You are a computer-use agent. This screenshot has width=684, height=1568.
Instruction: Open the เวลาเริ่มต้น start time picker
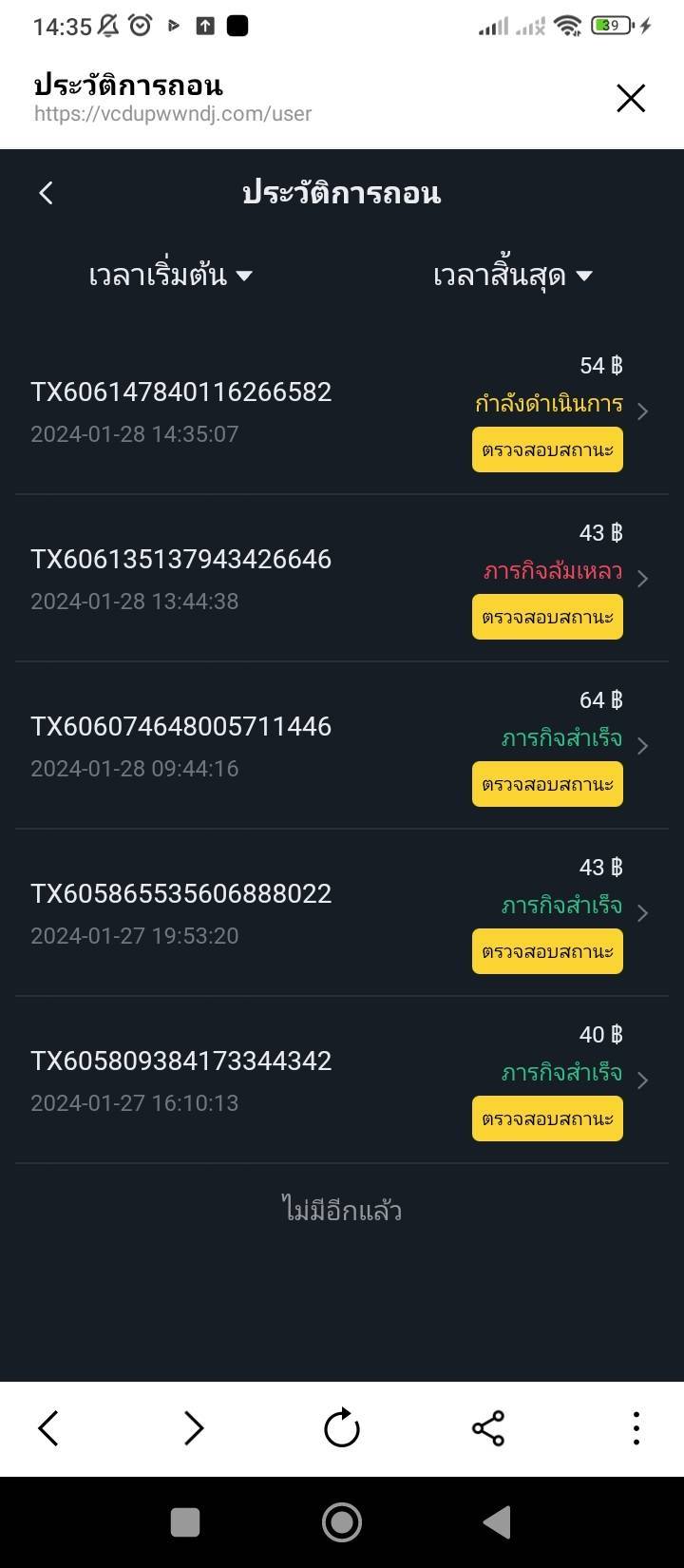[x=171, y=276]
